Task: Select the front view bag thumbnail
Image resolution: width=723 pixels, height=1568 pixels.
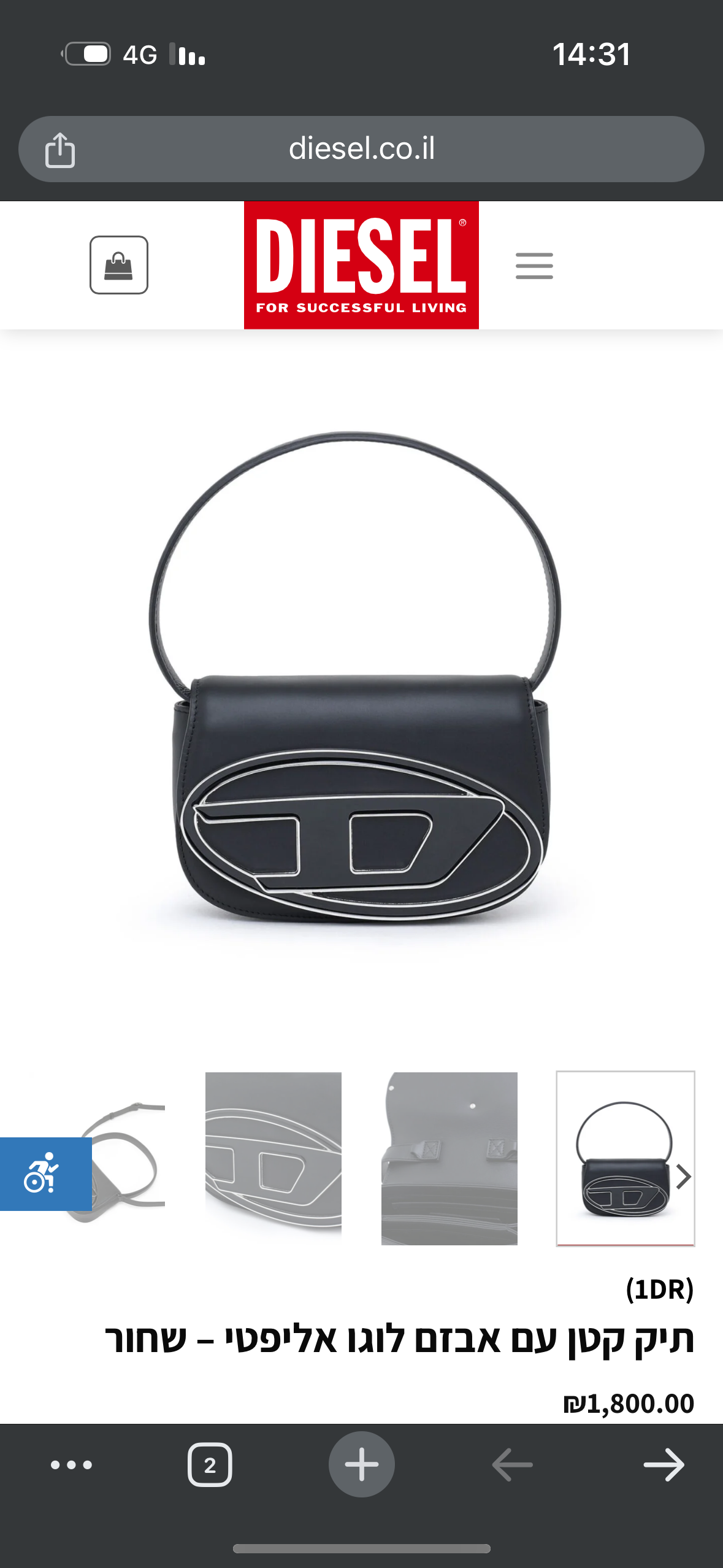Action: (x=625, y=1158)
